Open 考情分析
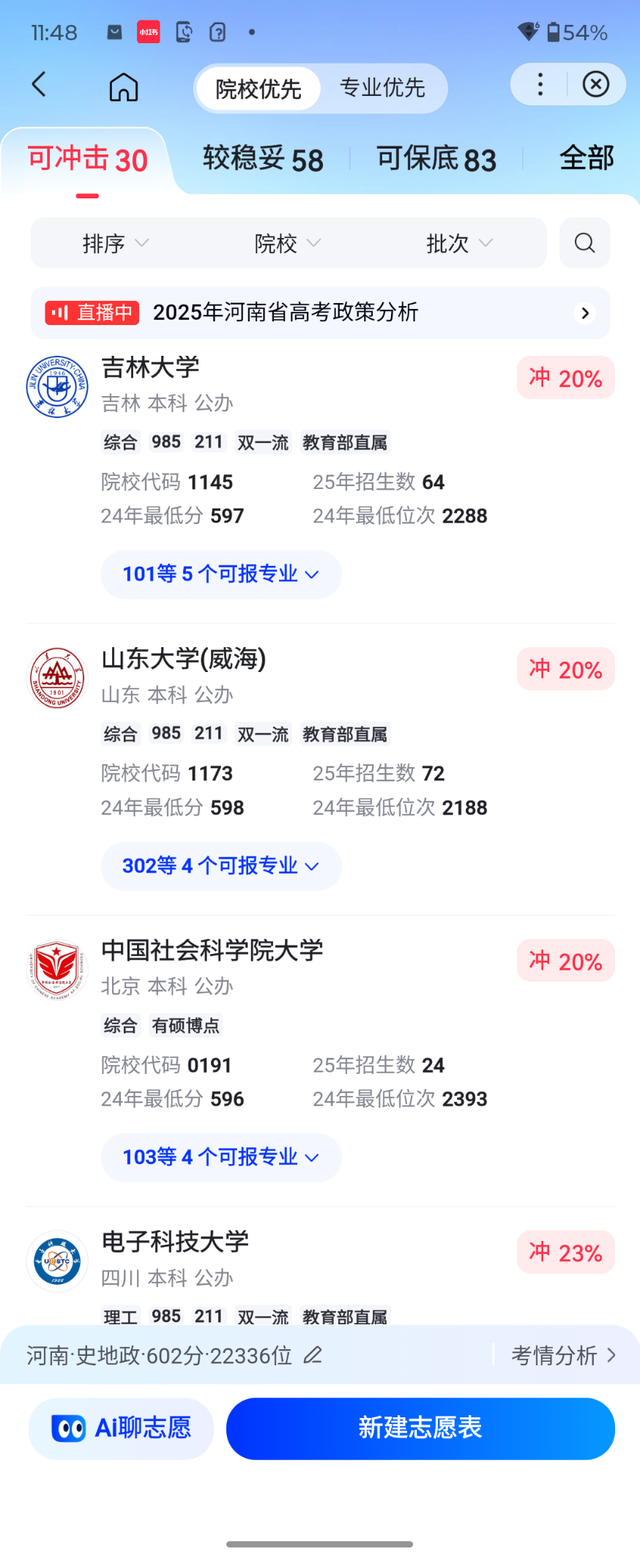 click(564, 1355)
